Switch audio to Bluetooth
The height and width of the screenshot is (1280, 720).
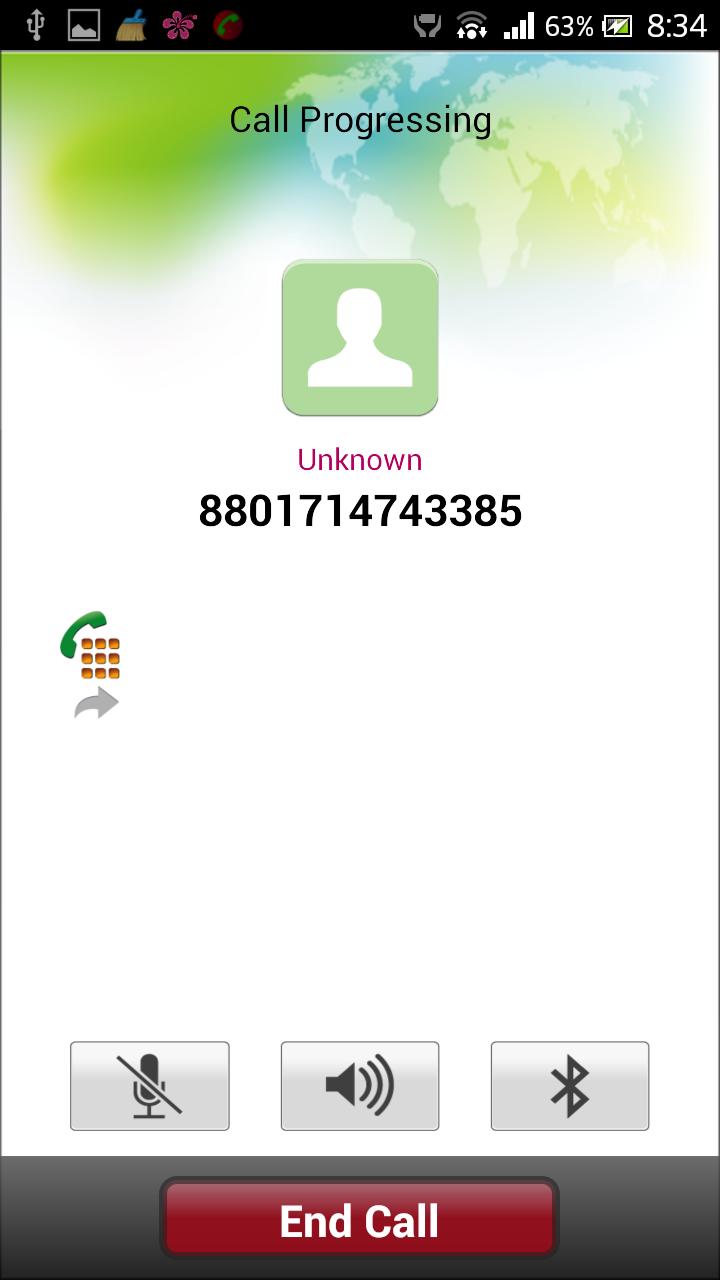click(x=570, y=1086)
